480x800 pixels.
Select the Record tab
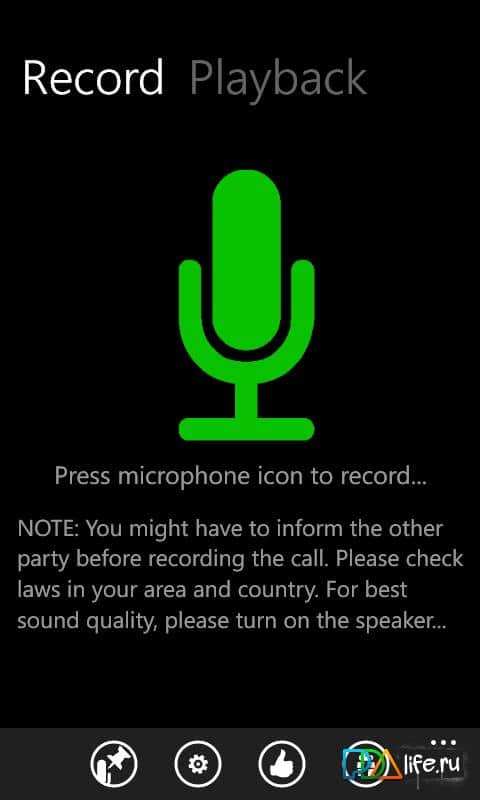pyautogui.click(x=93, y=78)
